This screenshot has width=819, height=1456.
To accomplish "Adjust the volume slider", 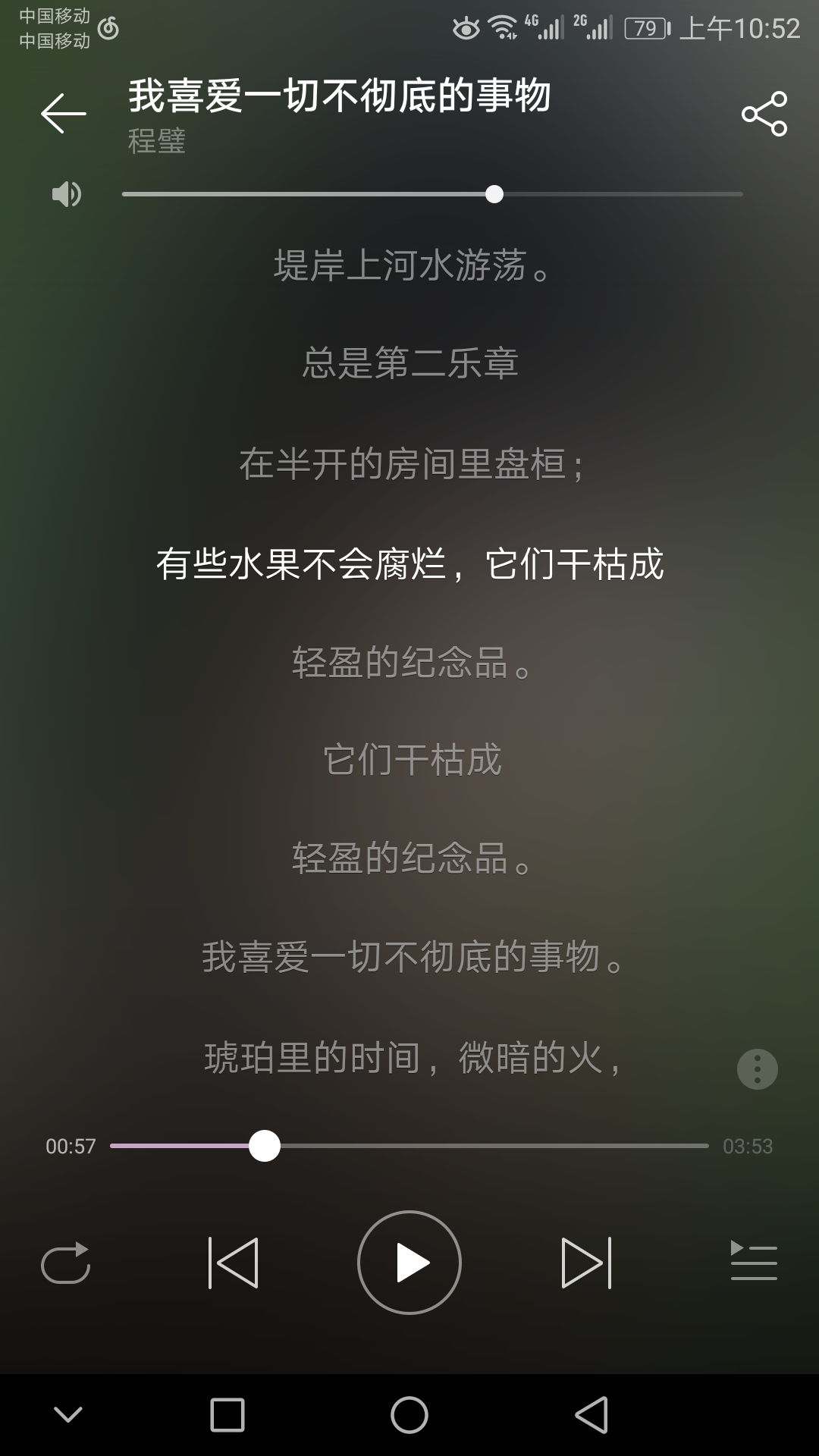I will (x=432, y=194).
